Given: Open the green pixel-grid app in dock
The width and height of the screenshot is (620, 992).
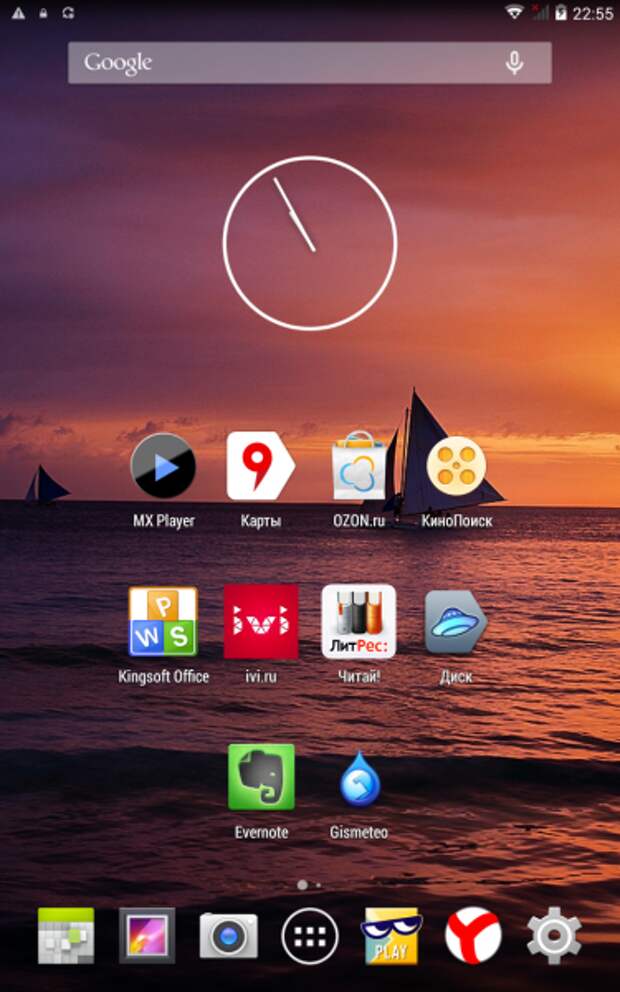Looking at the screenshot, I should [66, 937].
